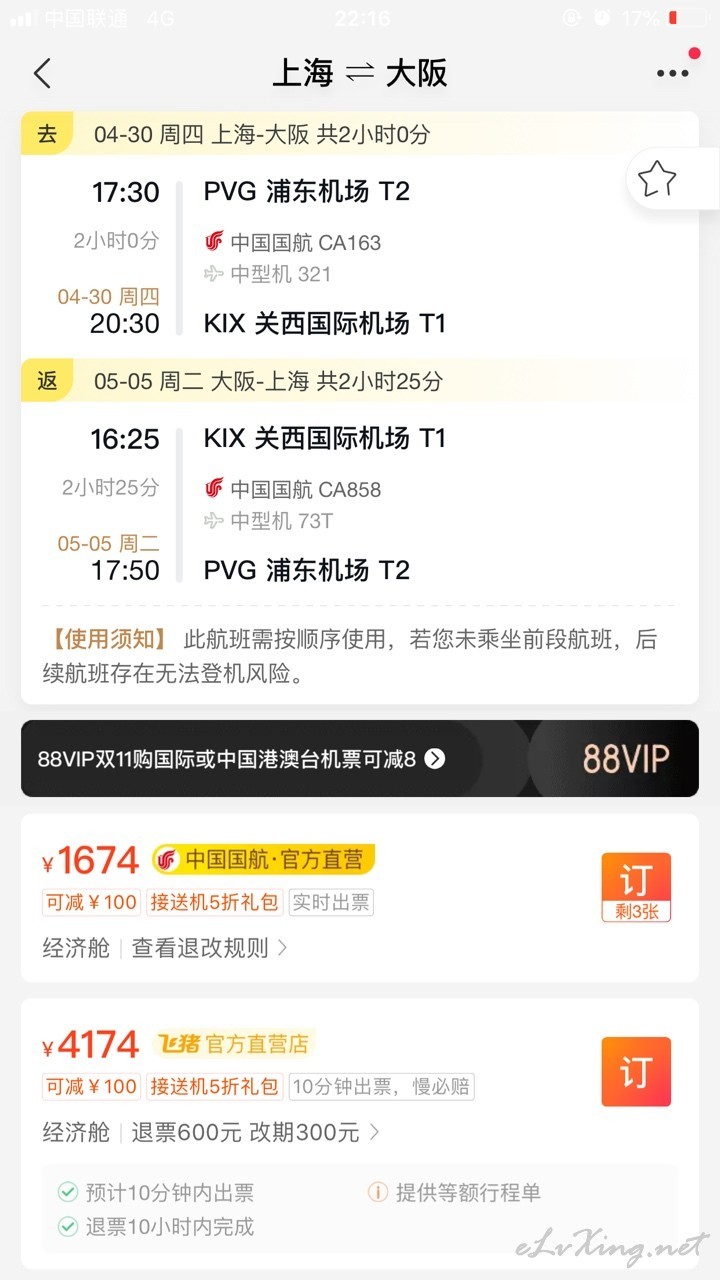
Task: Go back using the top-left arrow
Action: [x=42, y=74]
